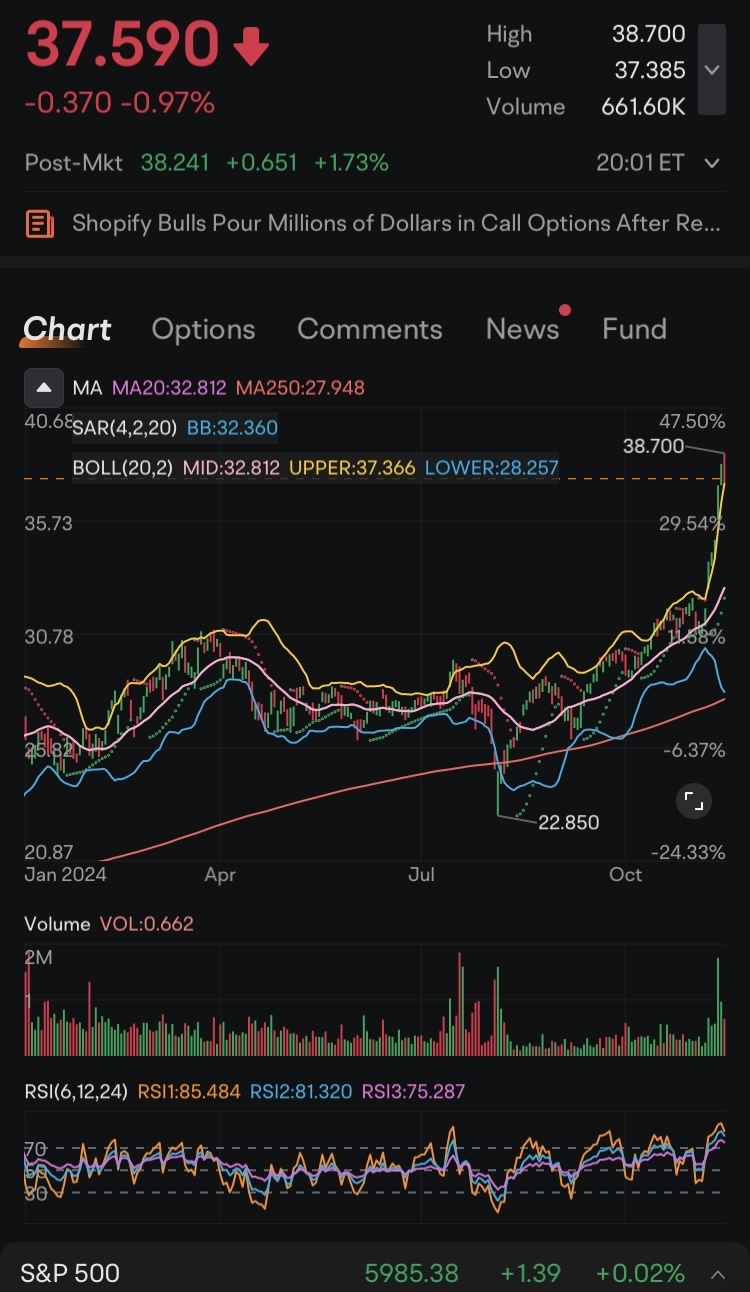The height and width of the screenshot is (1292, 750).
Task: Select the Chart tab
Action: [x=67, y=329]
